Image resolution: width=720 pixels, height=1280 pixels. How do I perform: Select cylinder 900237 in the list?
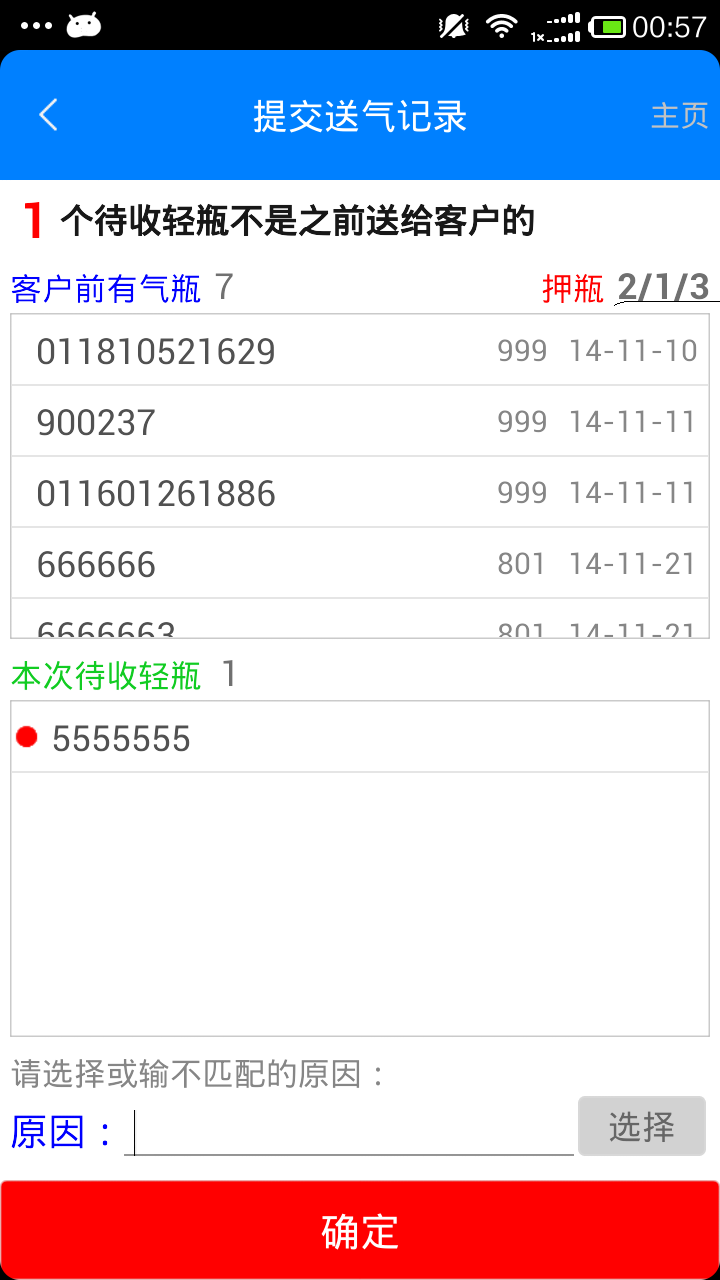pos(360,422)
